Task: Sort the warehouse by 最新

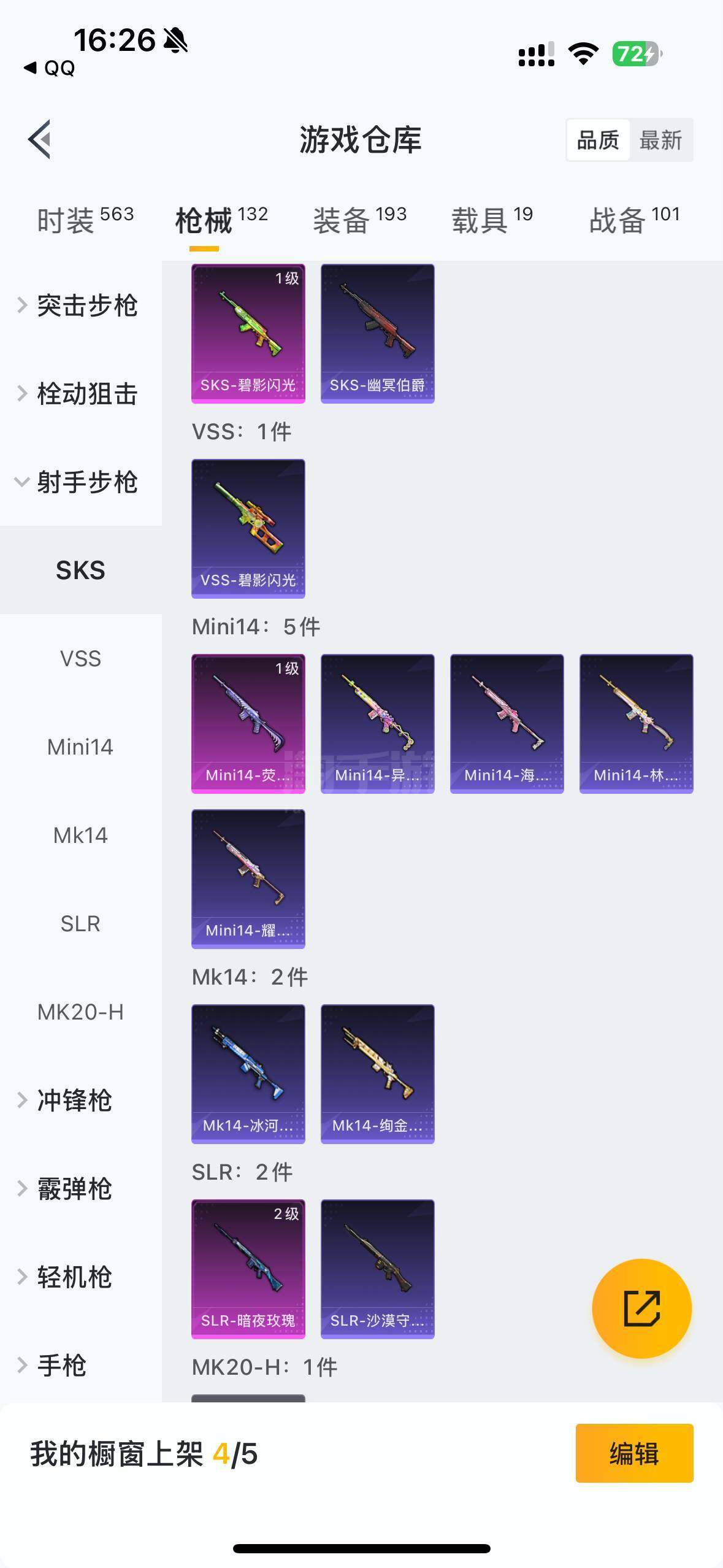Action: coord(660,140)
